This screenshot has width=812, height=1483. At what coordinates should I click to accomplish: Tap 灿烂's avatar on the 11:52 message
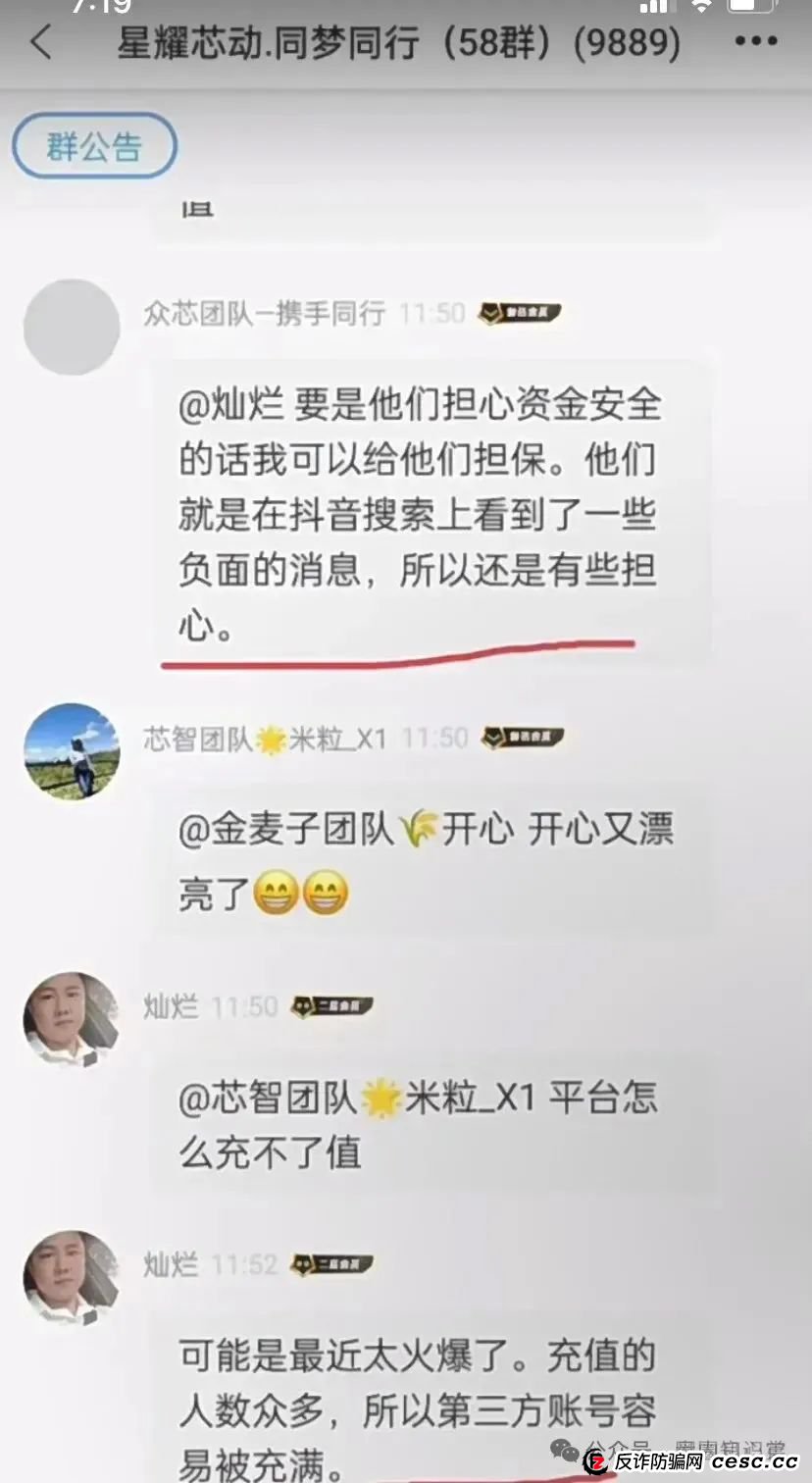(x=72, y=1278)
